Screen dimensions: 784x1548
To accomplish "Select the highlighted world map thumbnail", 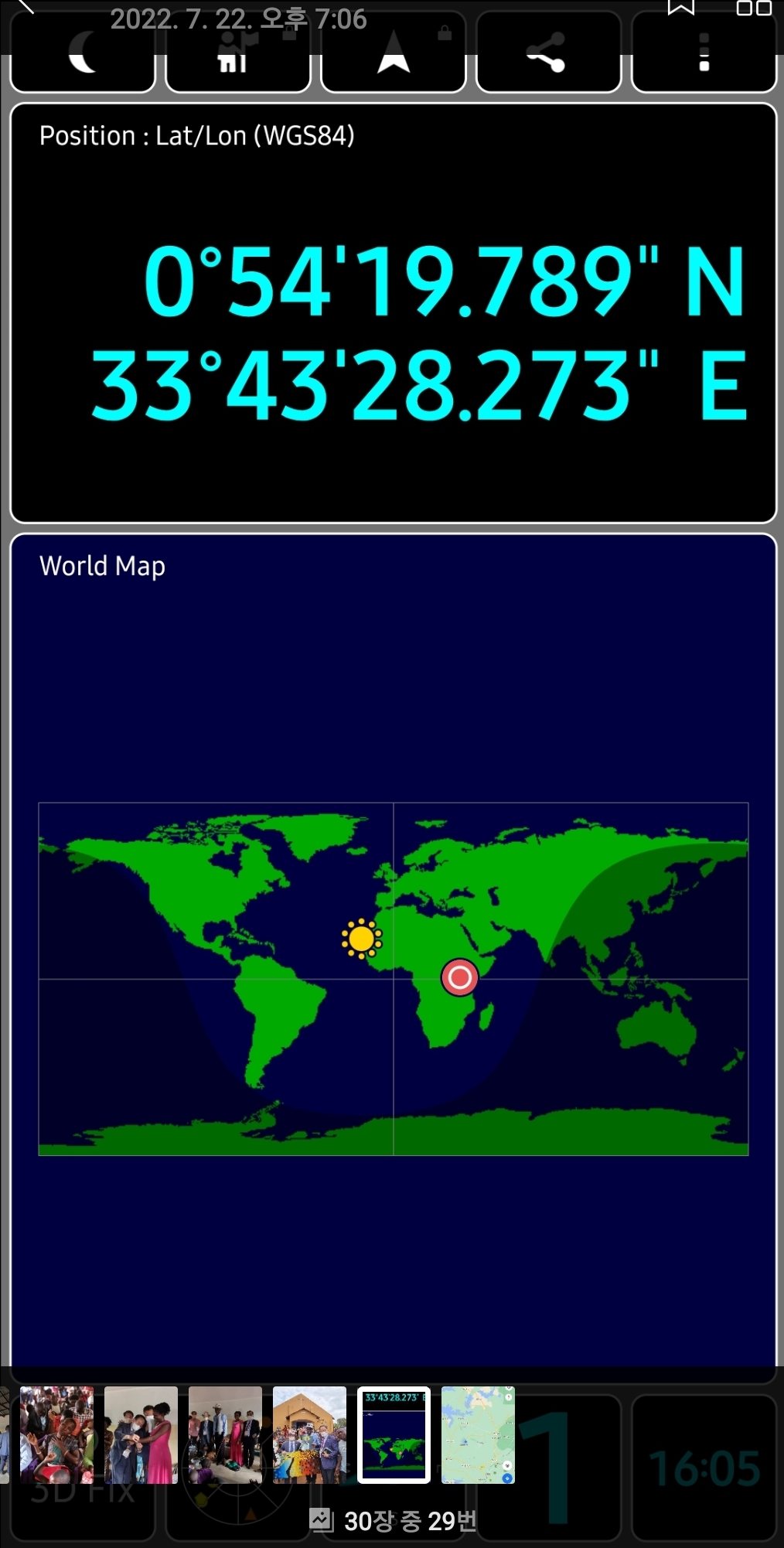I will 394,1434.
